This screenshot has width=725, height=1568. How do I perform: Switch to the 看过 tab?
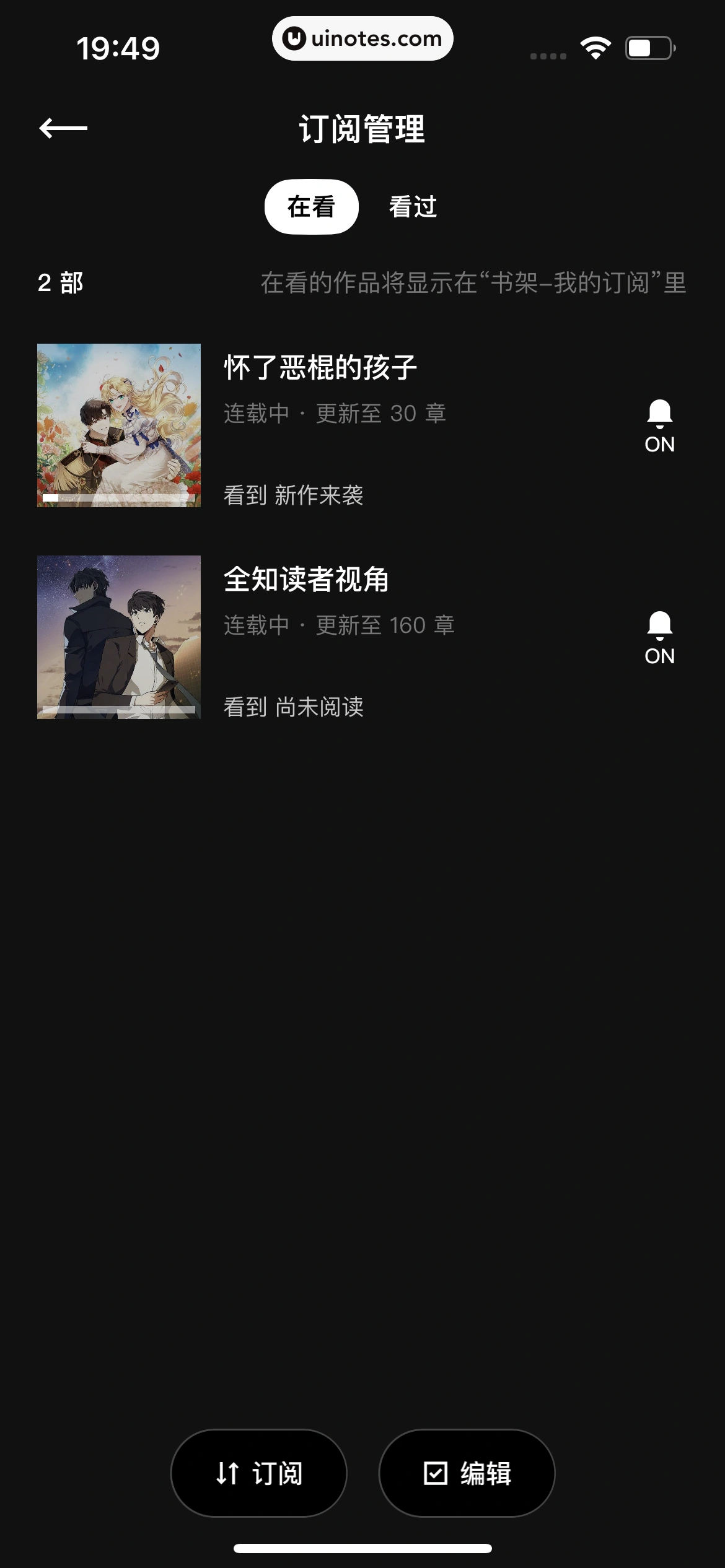click(x=413, y=207)
